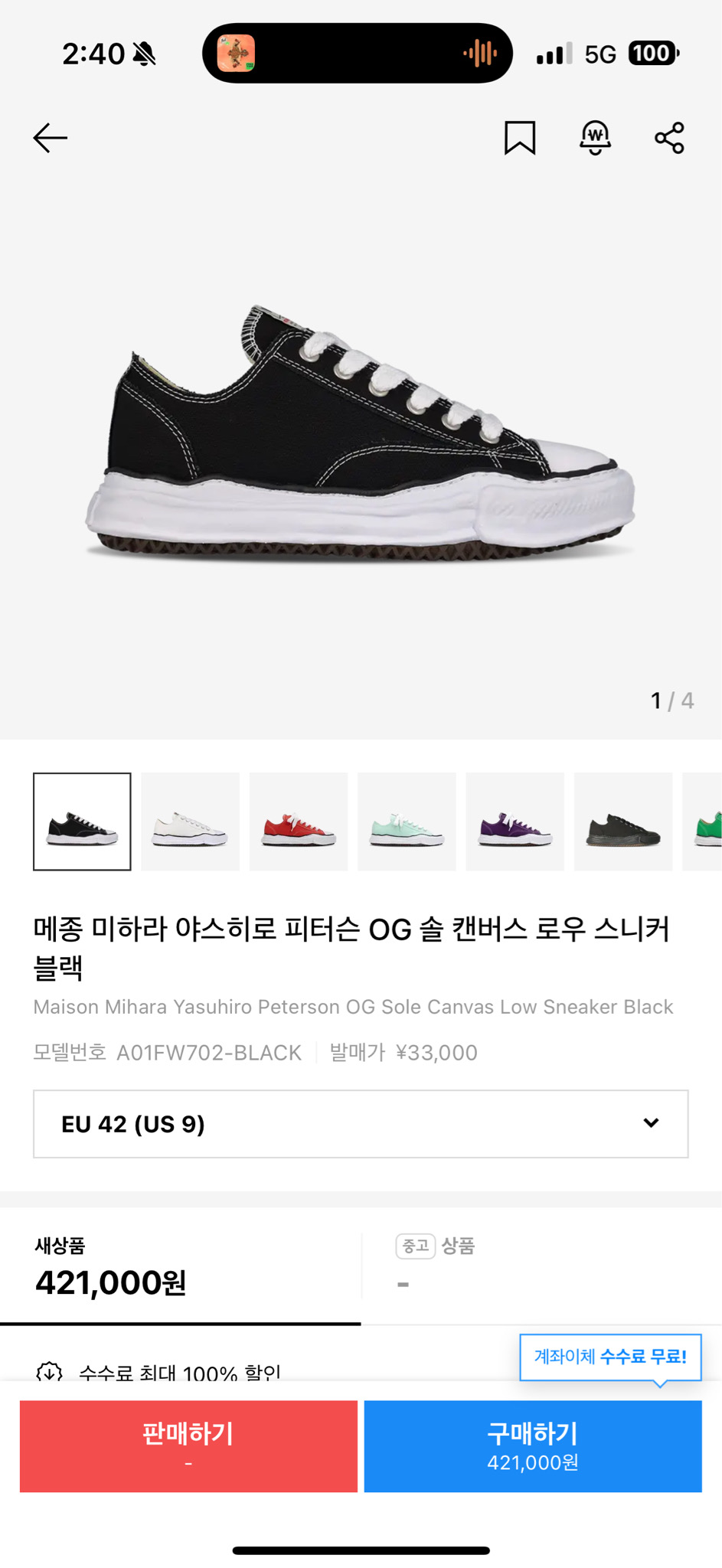Select the red sneaker colorway thumbnail
The width and height of the screenshot is (722, 1568).
298,821
